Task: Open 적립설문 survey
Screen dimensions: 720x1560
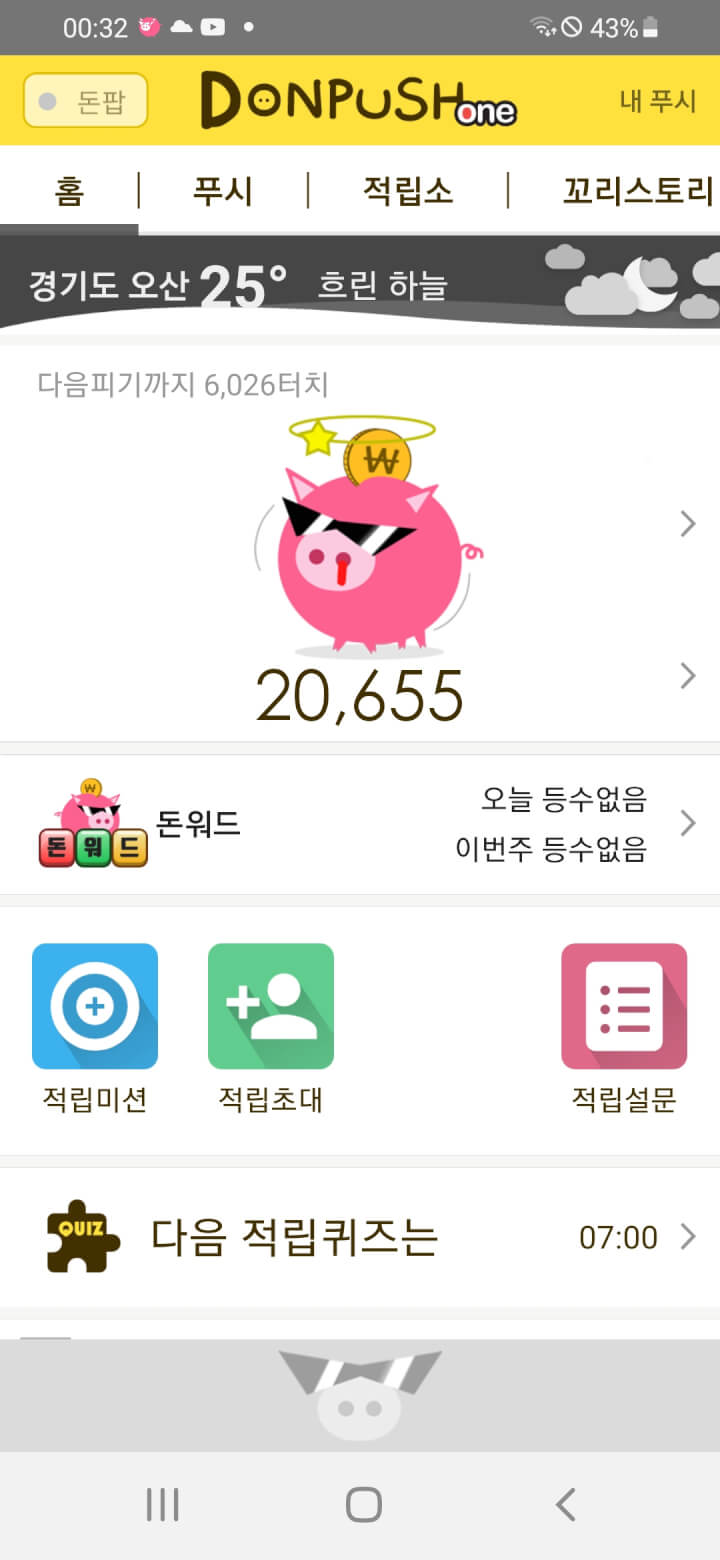Action: [624, 1030]
